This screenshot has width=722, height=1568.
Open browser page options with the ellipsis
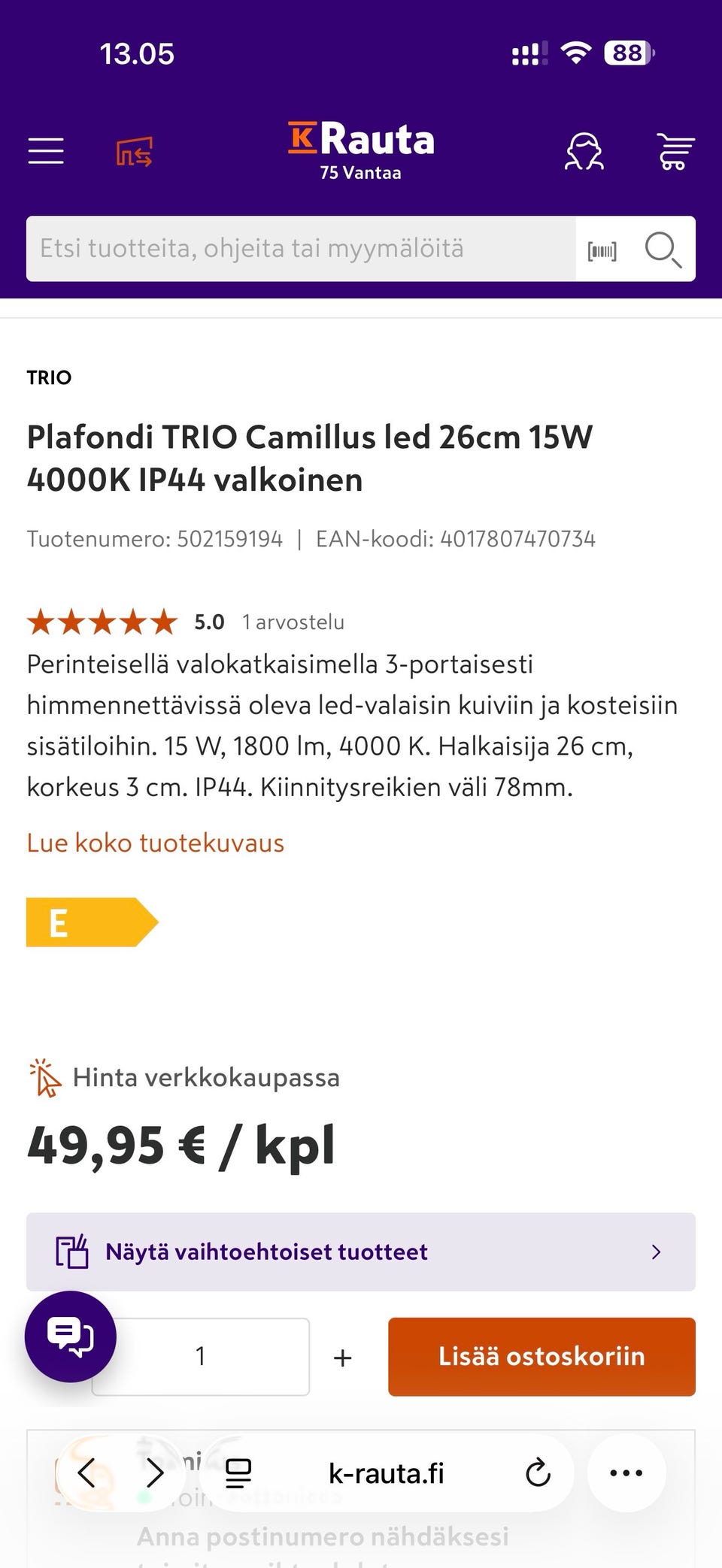pyautogui.click(x=626, y=1473)
